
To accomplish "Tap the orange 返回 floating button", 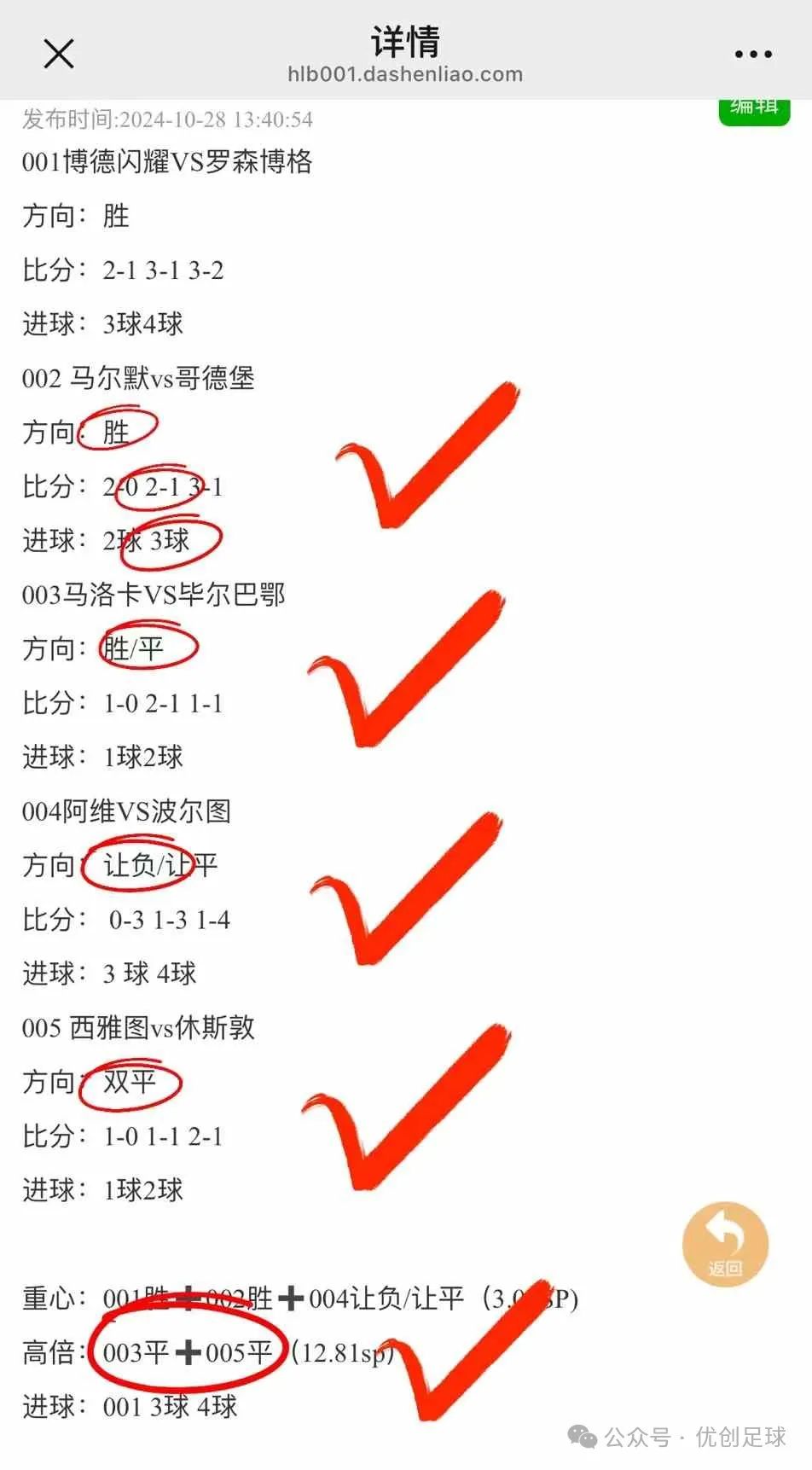I will (x=725, y=1245).
